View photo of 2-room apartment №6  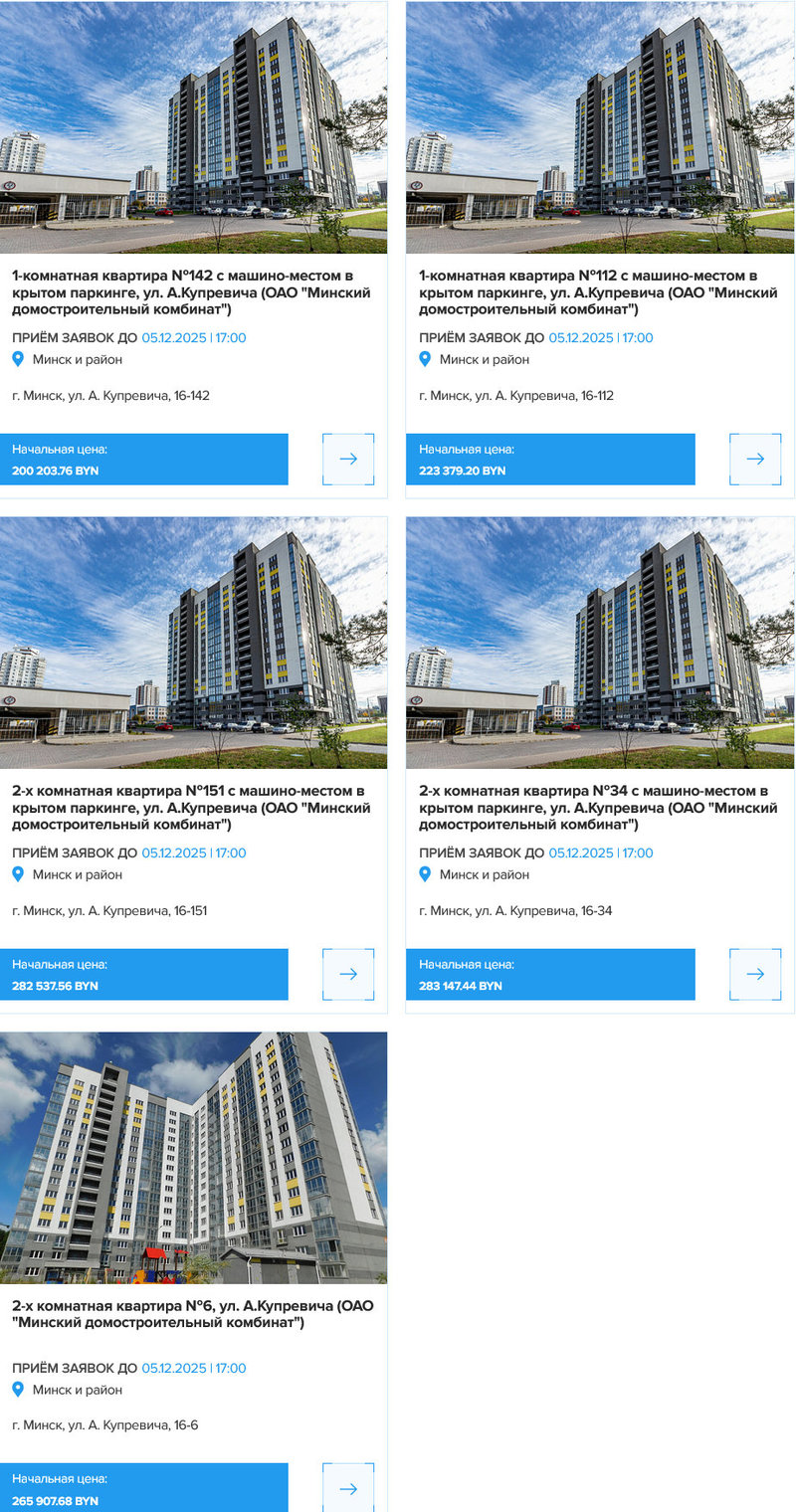click(x=193, y=1158)
